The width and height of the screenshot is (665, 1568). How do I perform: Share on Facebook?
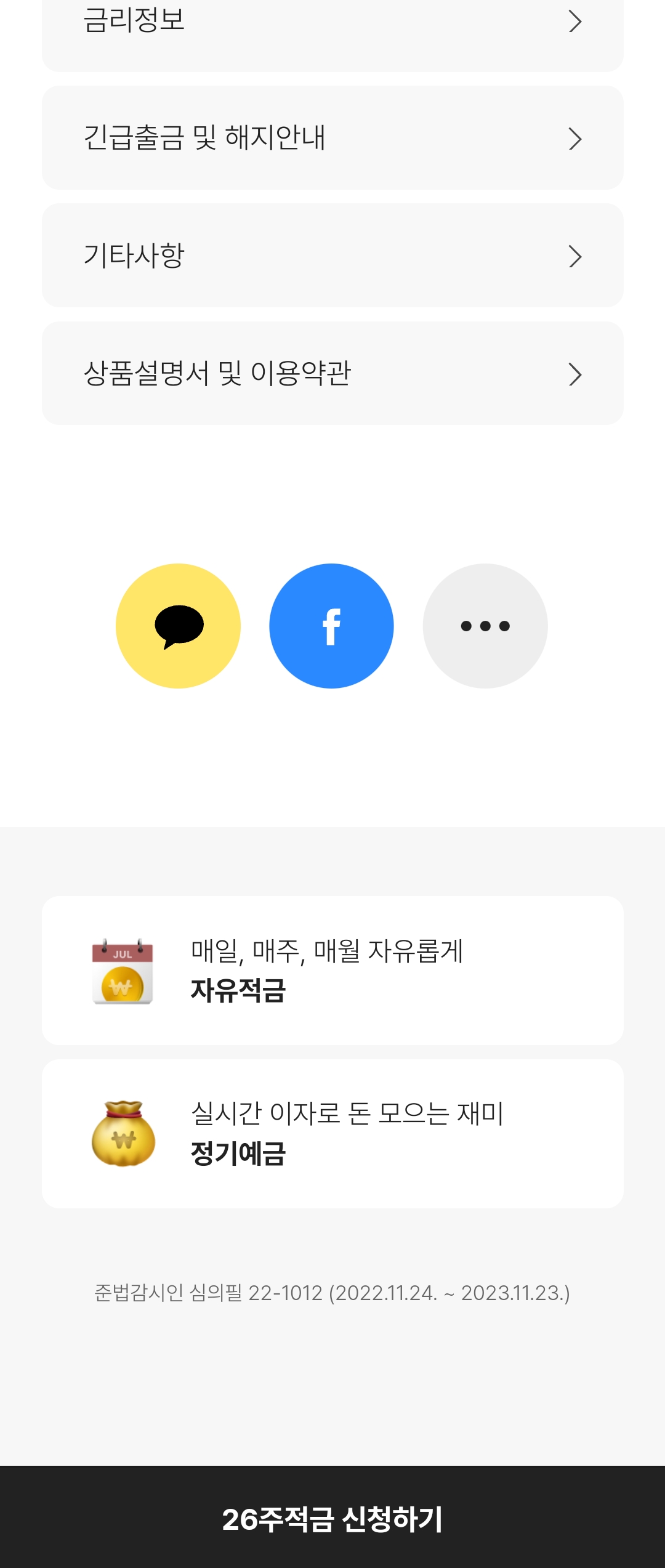point(331,626)
